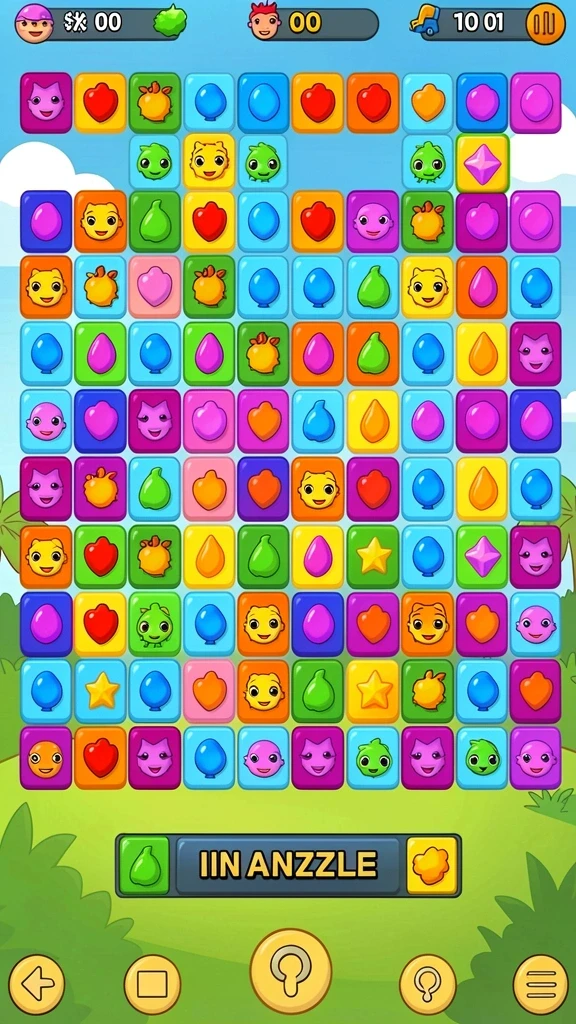Viewport: 576px width, 1024px height.
Task: Tap the pink diamond on yellow tile
Action: tap(483, 163)
